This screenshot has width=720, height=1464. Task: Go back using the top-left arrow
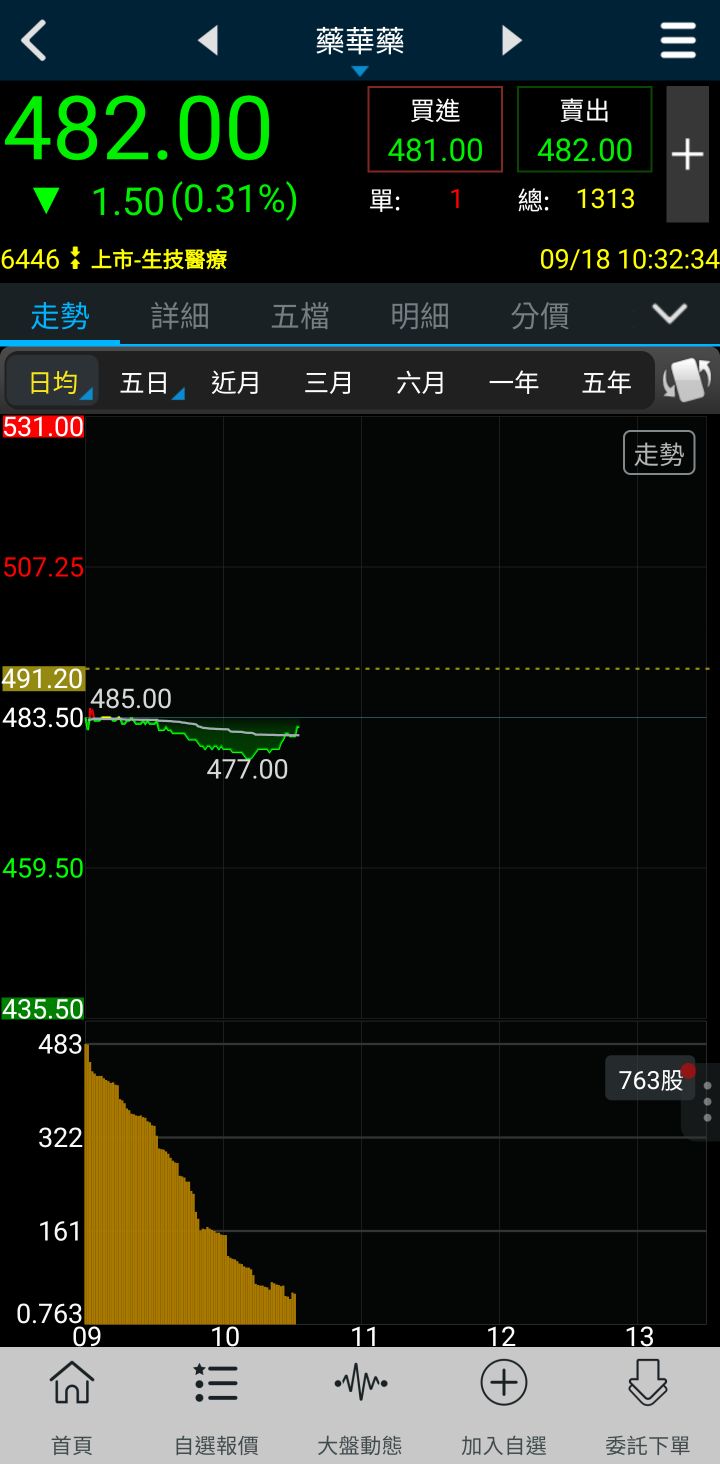(34, 41)
